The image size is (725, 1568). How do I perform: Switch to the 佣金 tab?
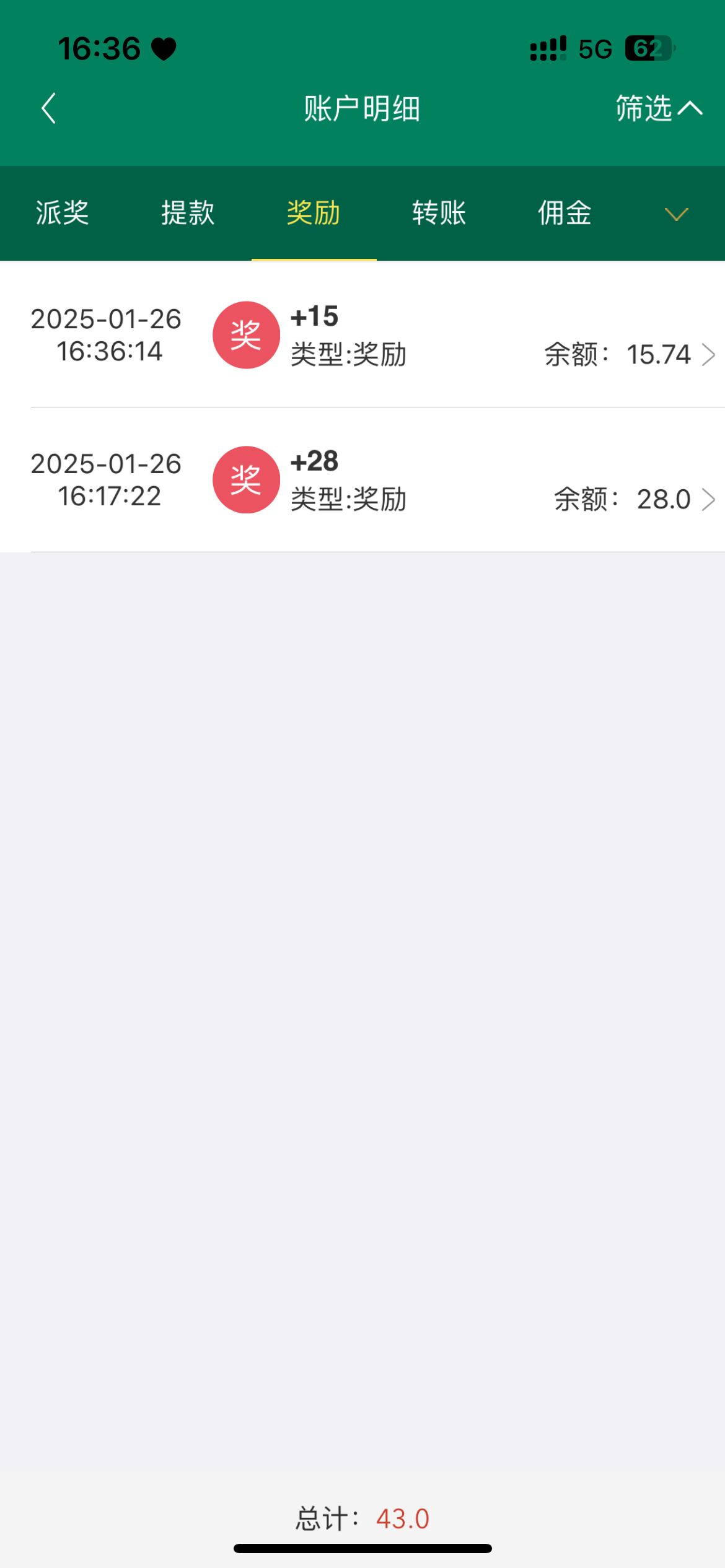(x=565, y=213)
